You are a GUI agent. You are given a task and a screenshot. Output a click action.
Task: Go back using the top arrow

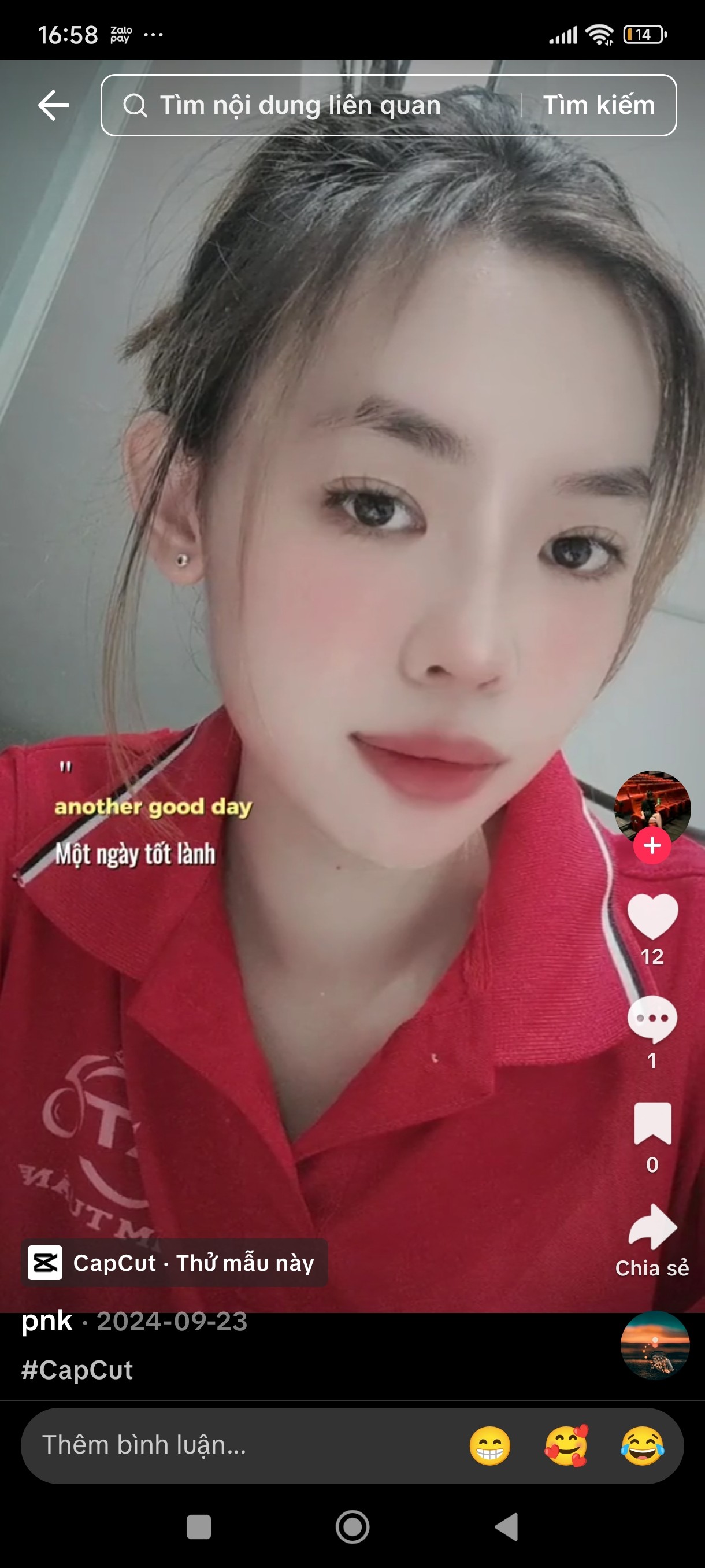pos(54,105)
